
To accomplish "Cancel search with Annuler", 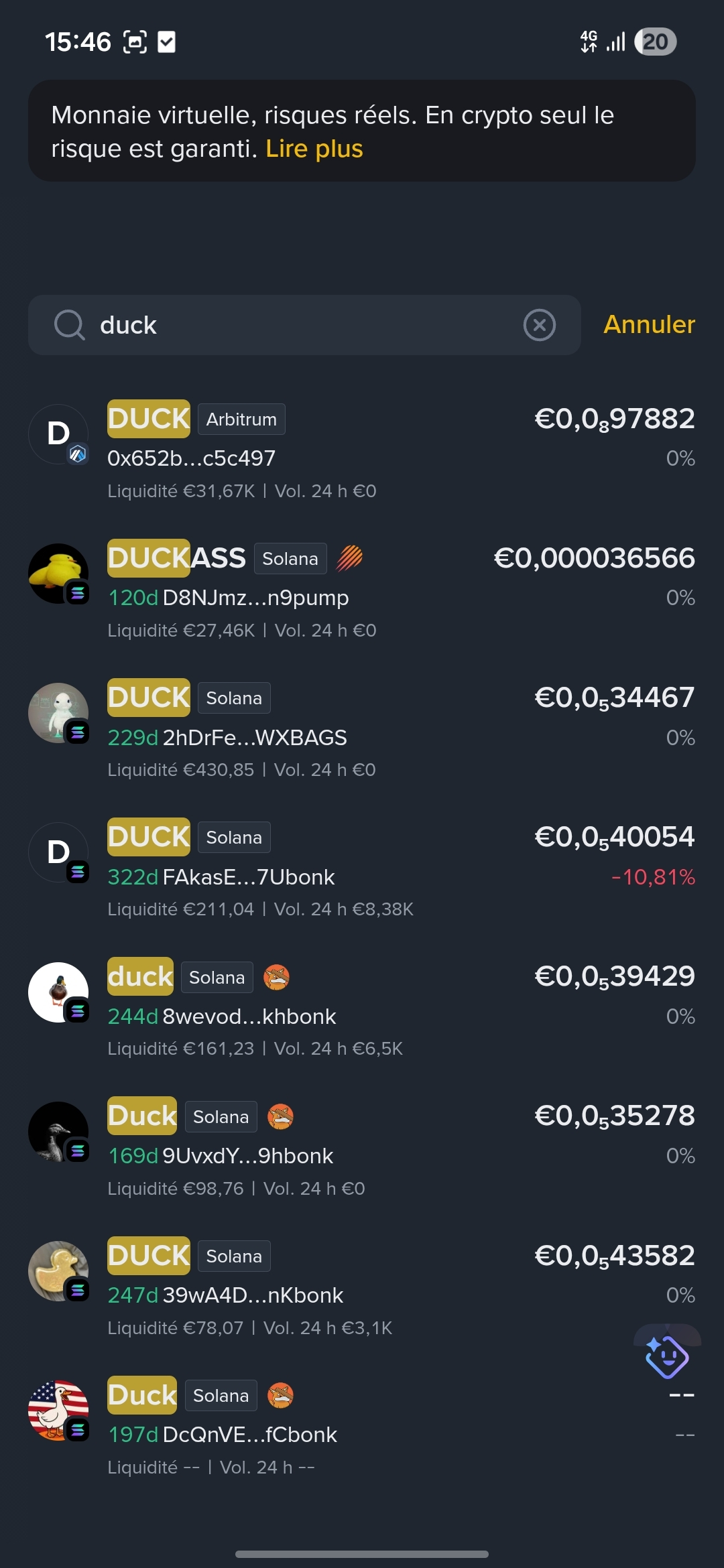I will point(648,324).
